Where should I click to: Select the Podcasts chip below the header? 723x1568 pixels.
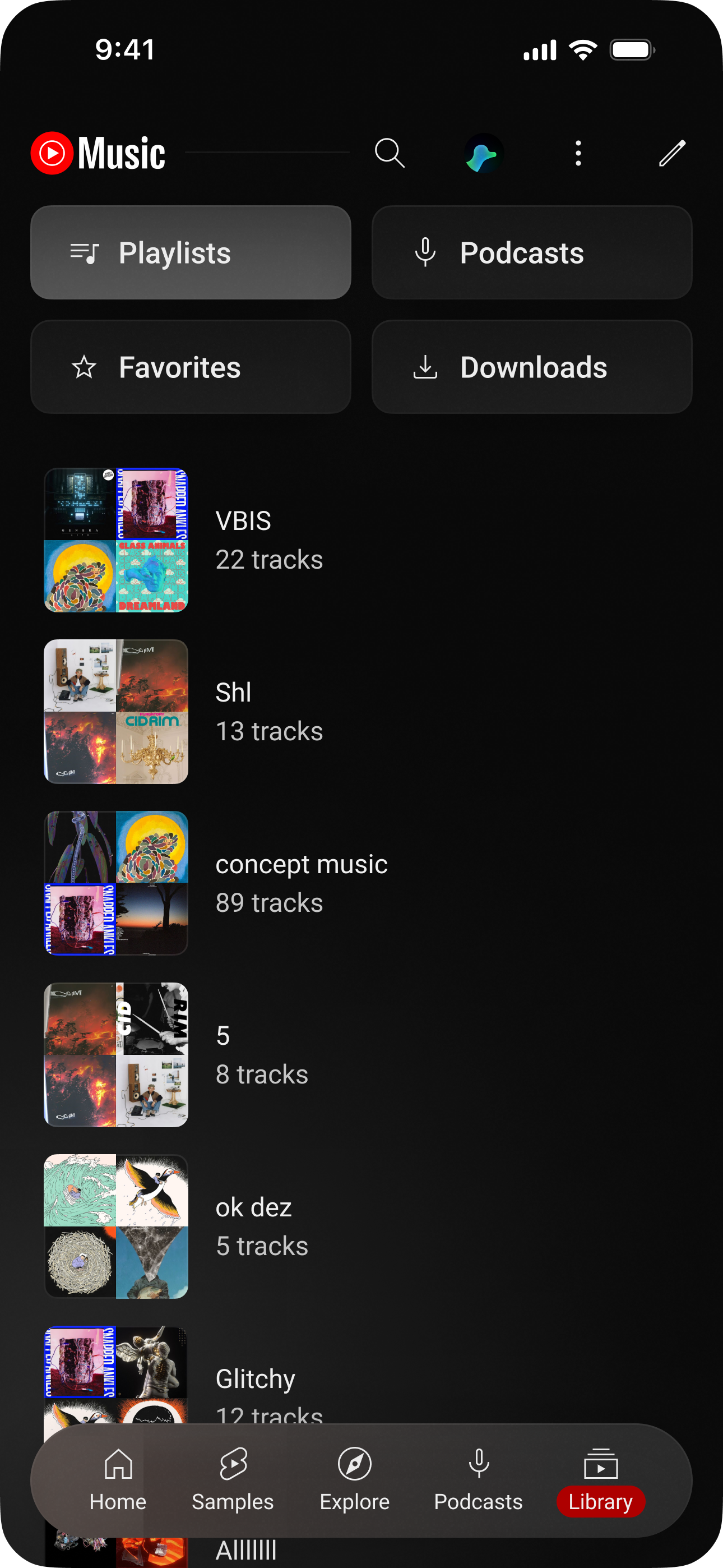point(532,252)
